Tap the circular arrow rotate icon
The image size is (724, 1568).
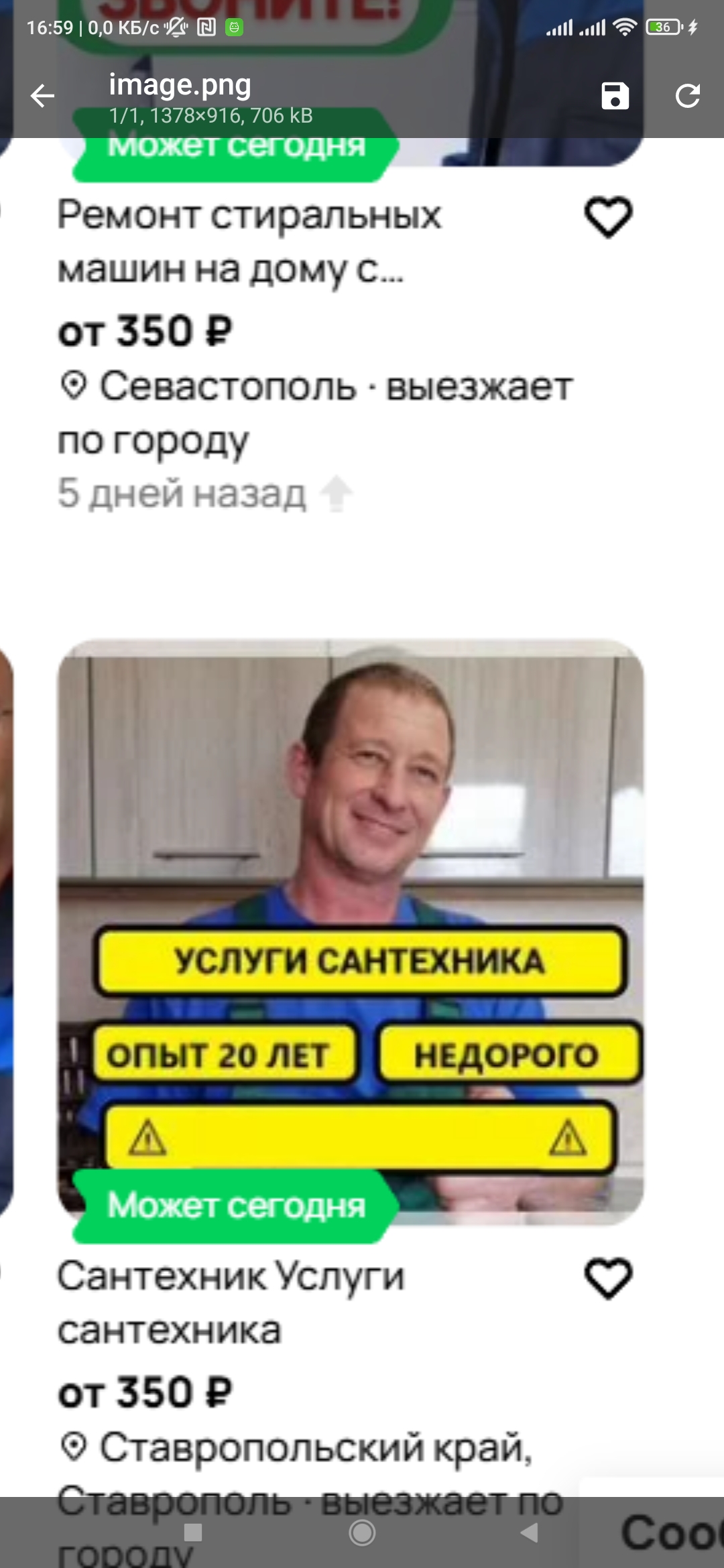coord(687,96)
